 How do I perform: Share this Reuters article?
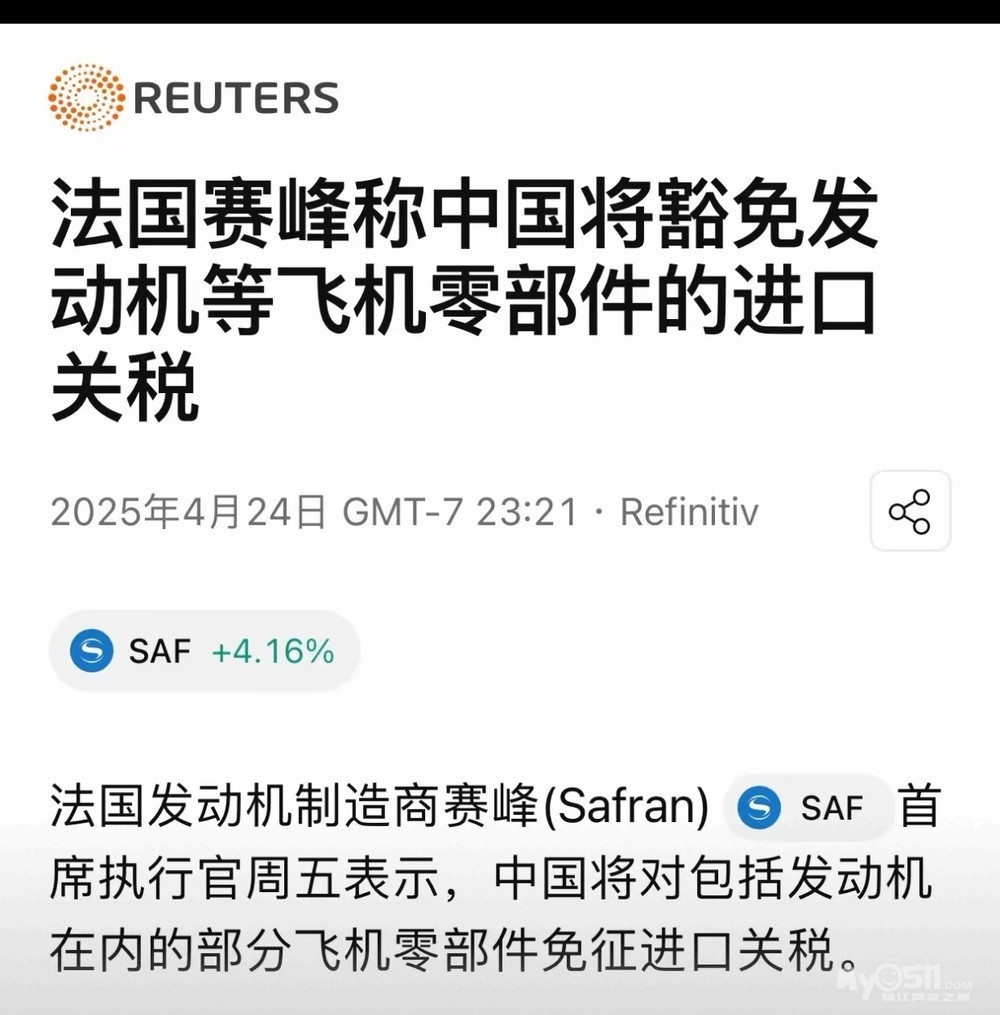tap(910, 511)
